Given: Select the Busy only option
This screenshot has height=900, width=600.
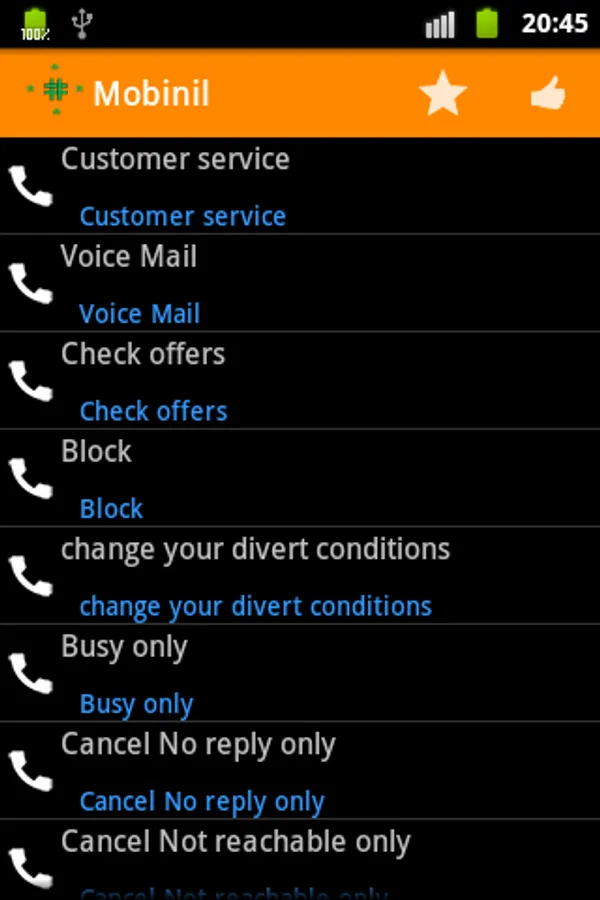Looking at the screenshot, I should (x=300, y=674).
